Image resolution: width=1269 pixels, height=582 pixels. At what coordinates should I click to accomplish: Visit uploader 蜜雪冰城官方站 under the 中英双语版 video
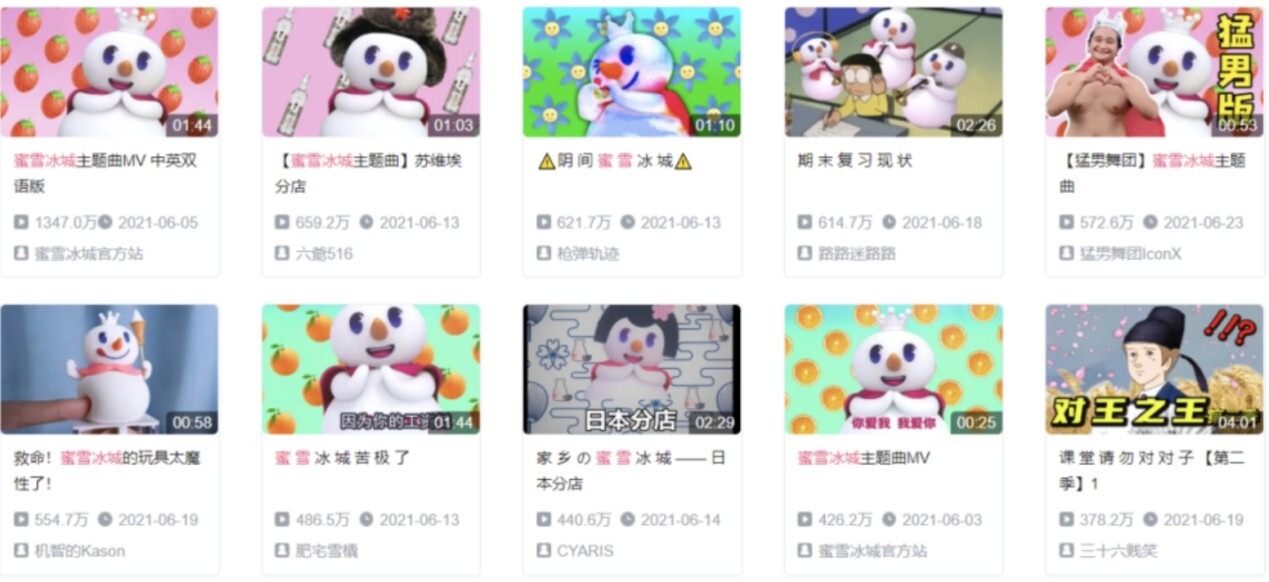[x=88, y=254]
